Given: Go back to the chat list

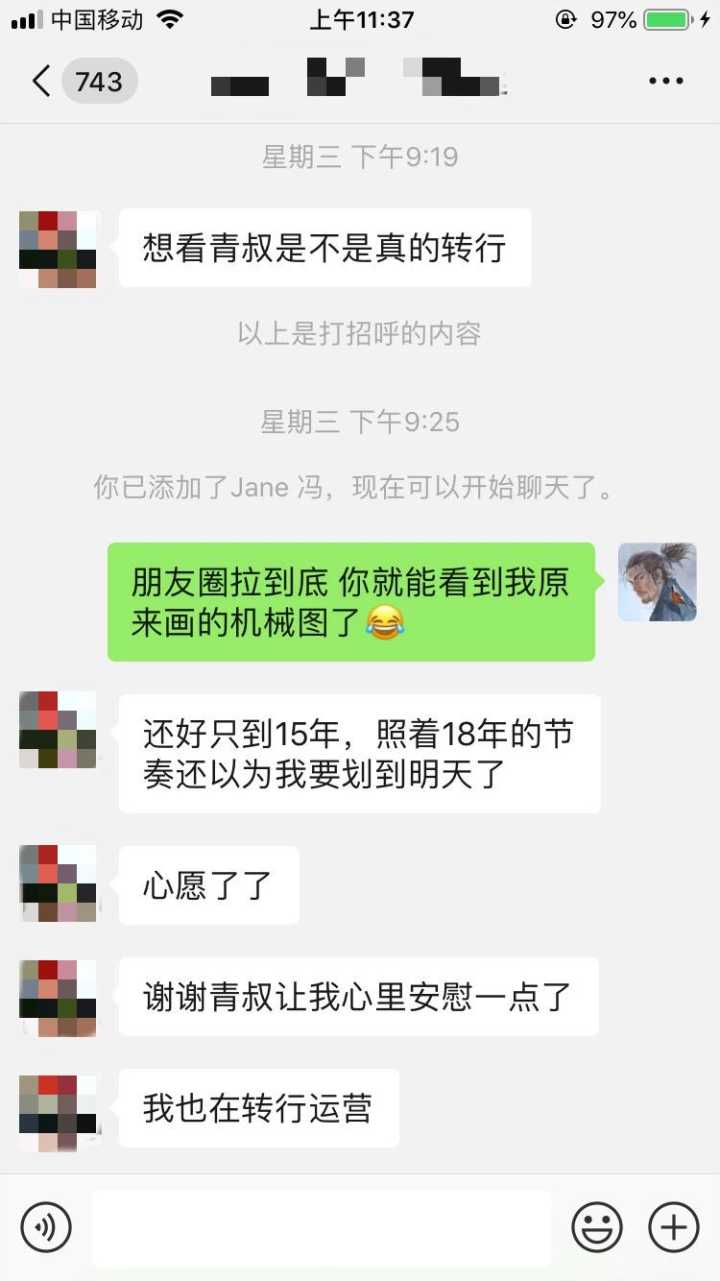Looking at the screenshot, I should point(42,81).
